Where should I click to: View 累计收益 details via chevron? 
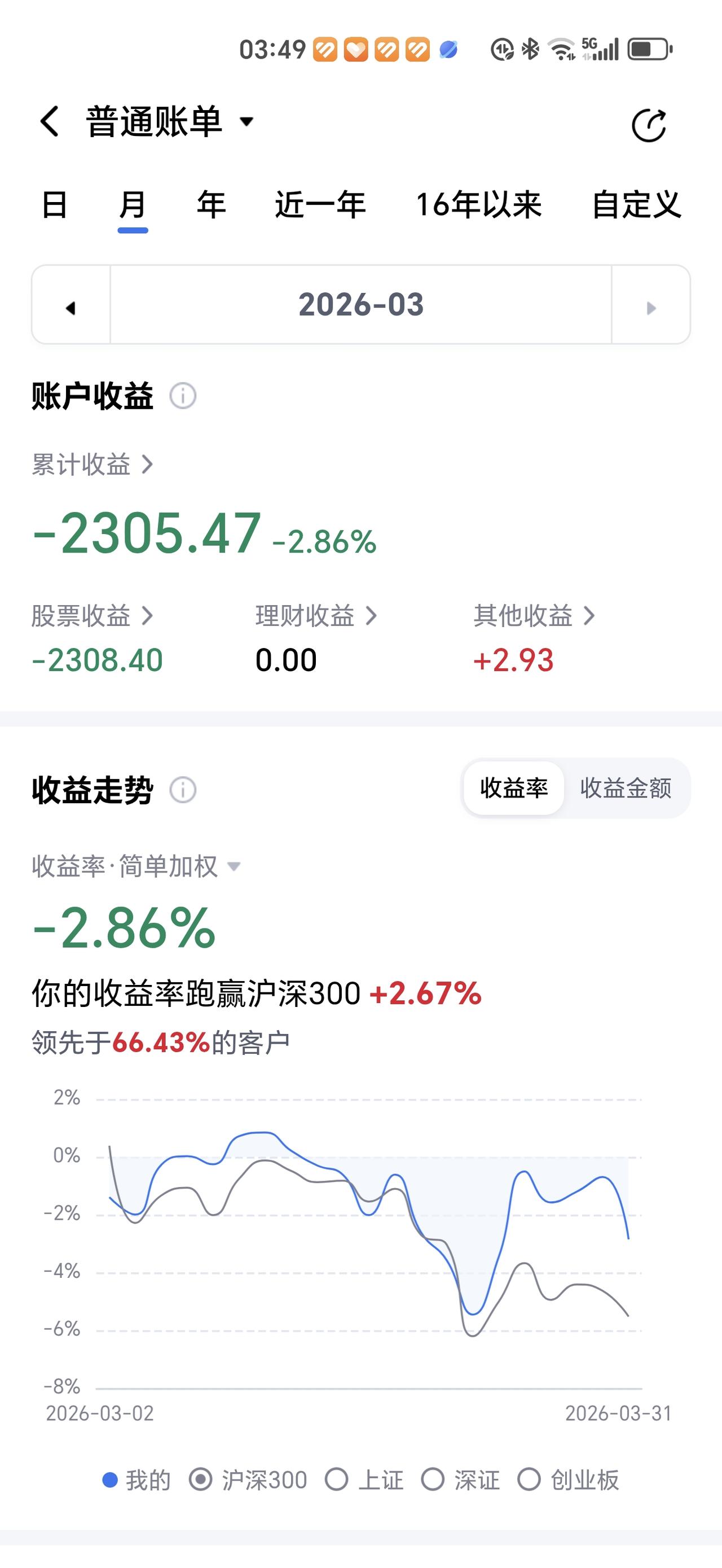pos(146,465)
